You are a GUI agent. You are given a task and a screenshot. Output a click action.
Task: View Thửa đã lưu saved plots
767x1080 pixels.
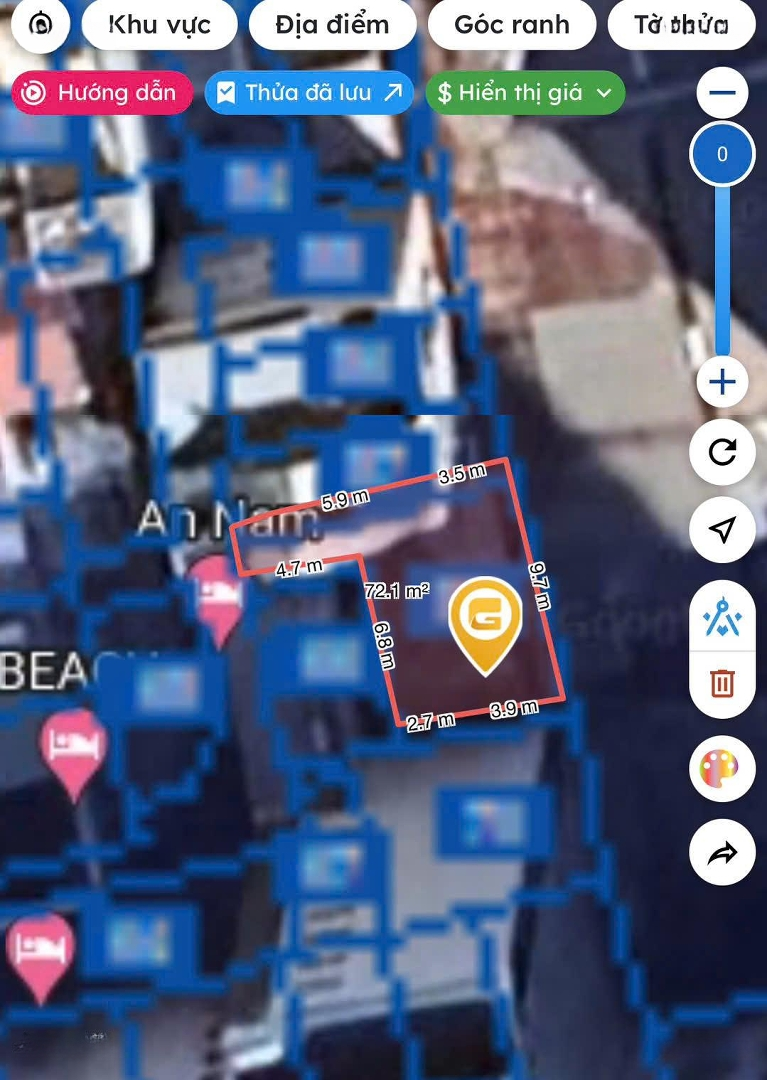click(309, 93)
